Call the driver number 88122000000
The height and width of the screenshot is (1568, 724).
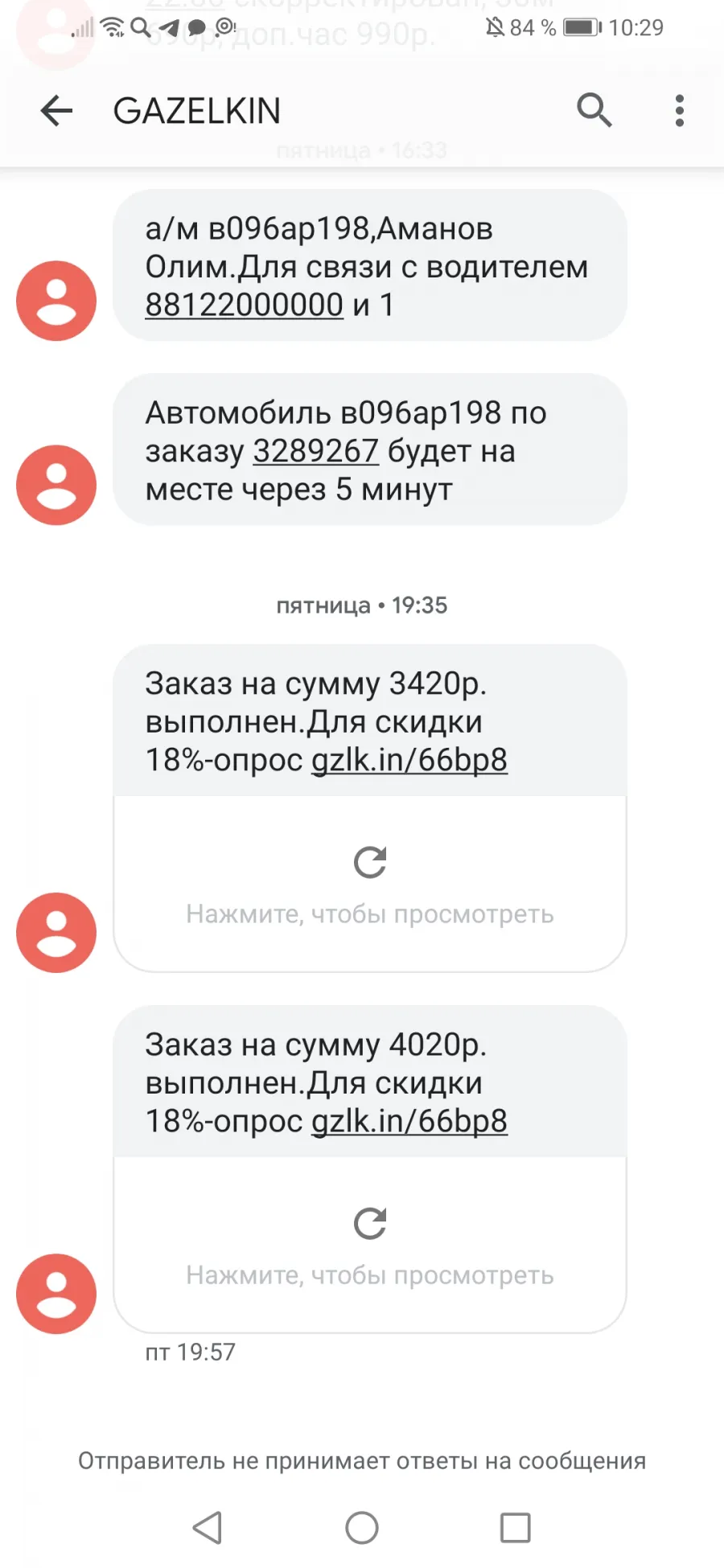coord(244,305)
